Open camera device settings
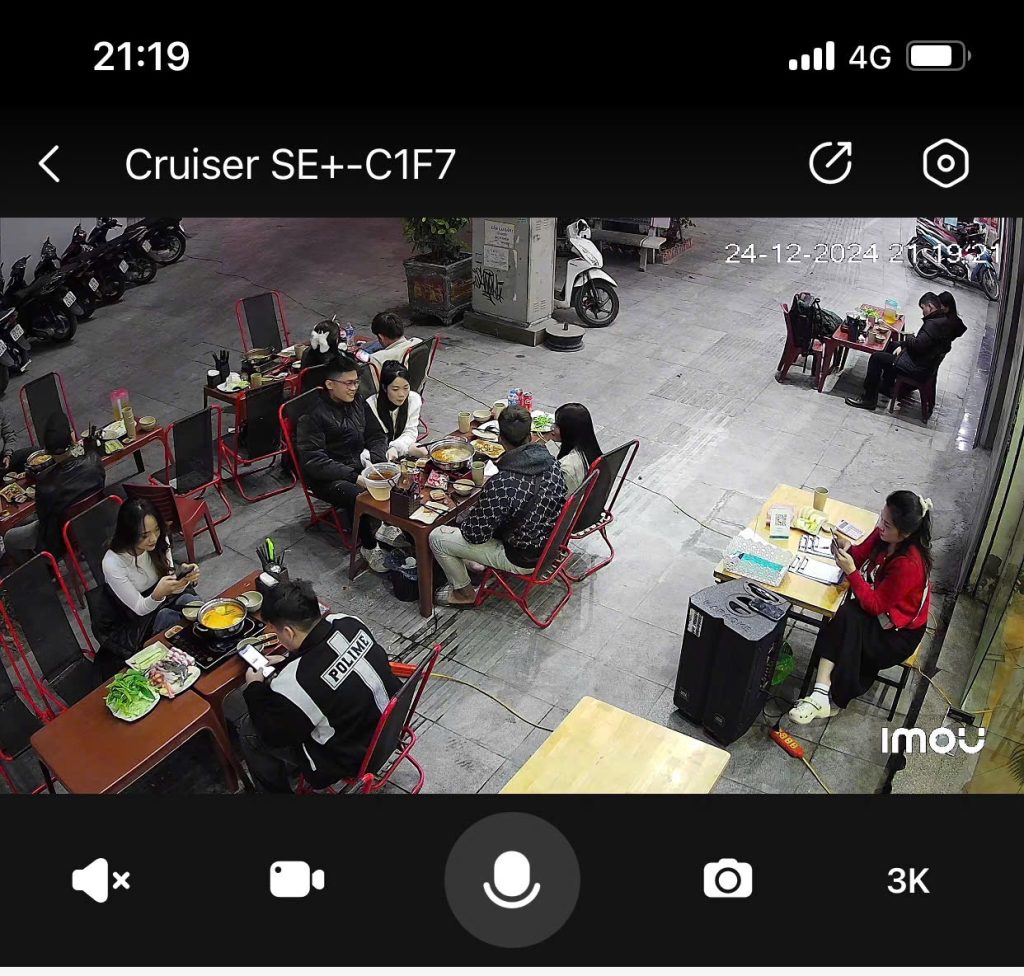This screenshot has height=976, width=1024. [x=945, y=164]
